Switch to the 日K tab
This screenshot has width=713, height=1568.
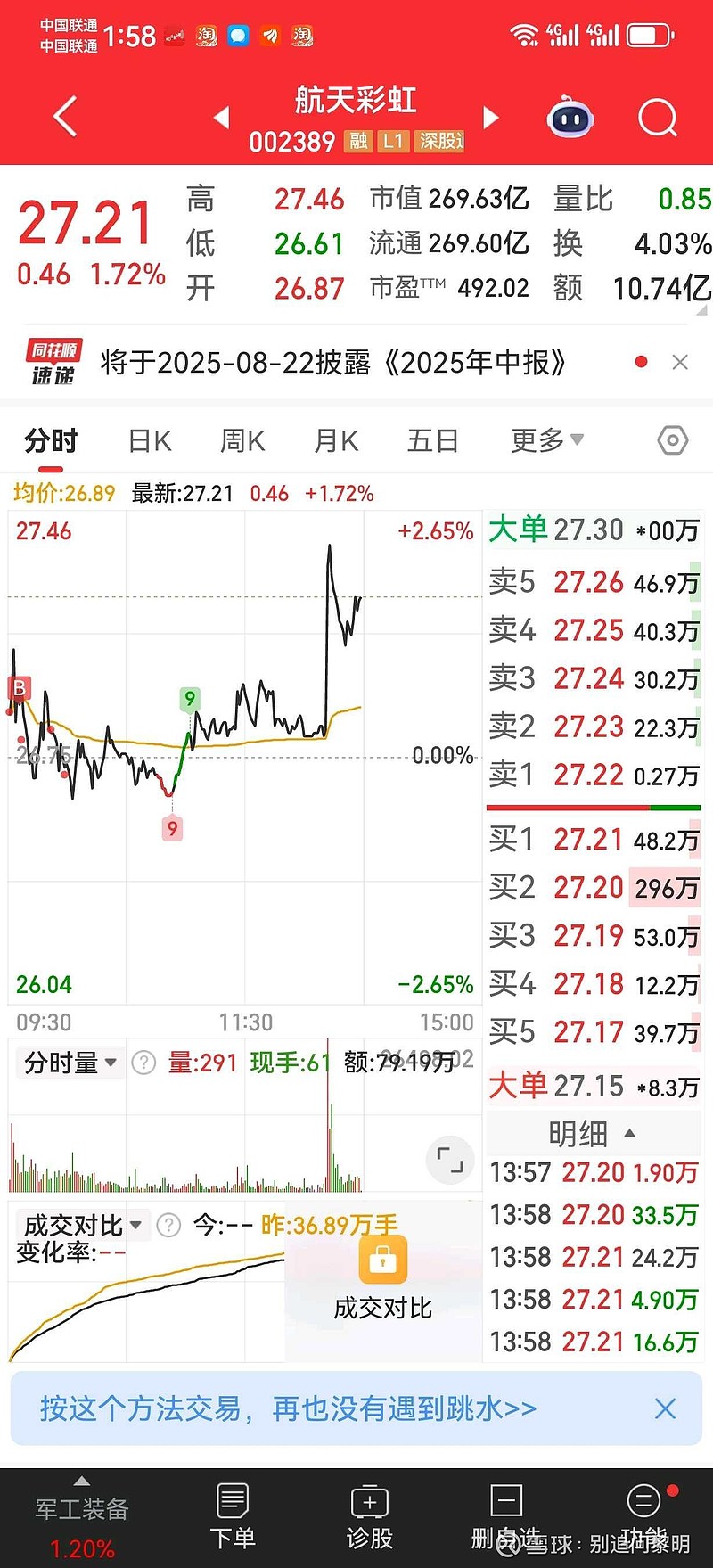[150, 440]
